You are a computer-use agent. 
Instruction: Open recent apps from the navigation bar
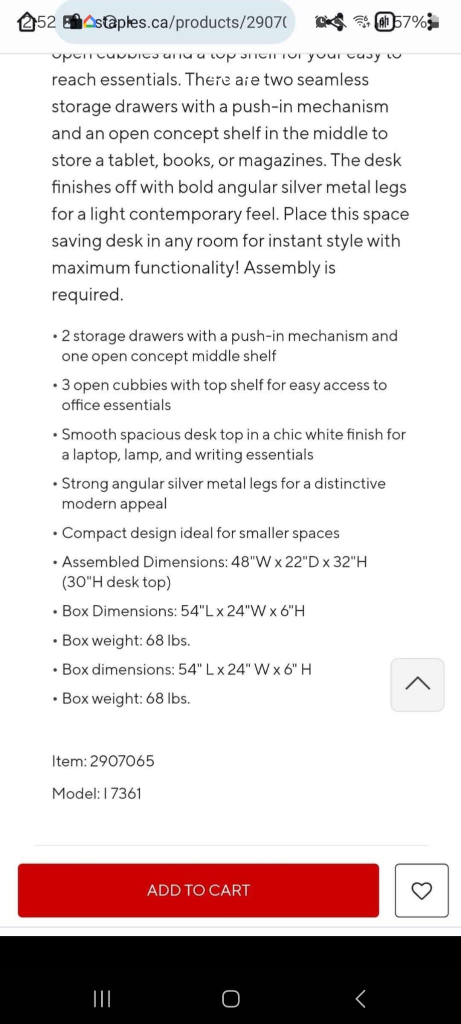pos(101,999)
